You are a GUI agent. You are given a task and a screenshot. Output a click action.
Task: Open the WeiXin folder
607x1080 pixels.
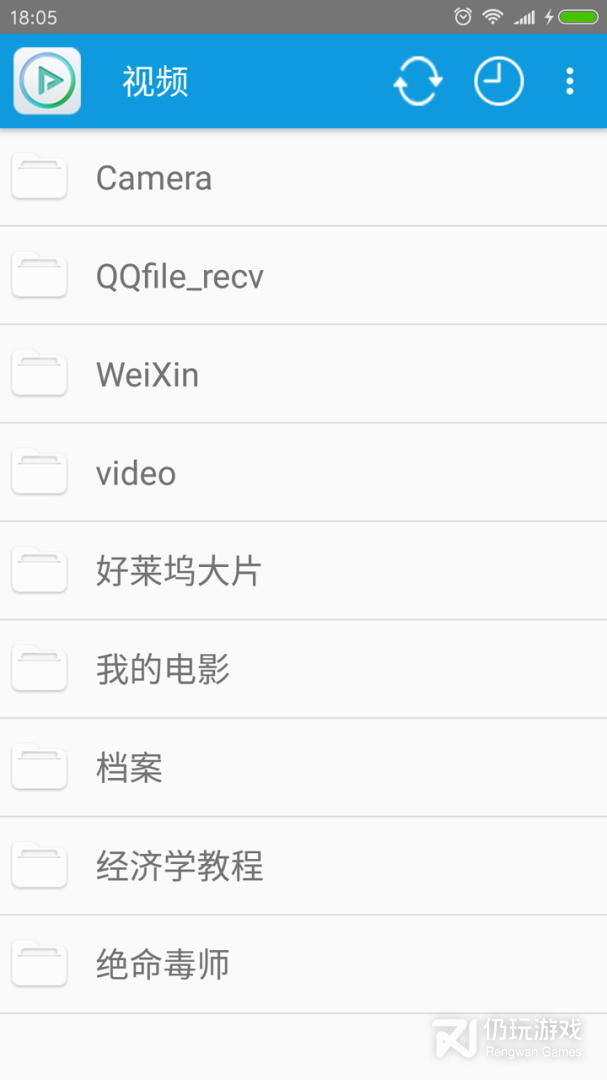(x=303, y=374)
